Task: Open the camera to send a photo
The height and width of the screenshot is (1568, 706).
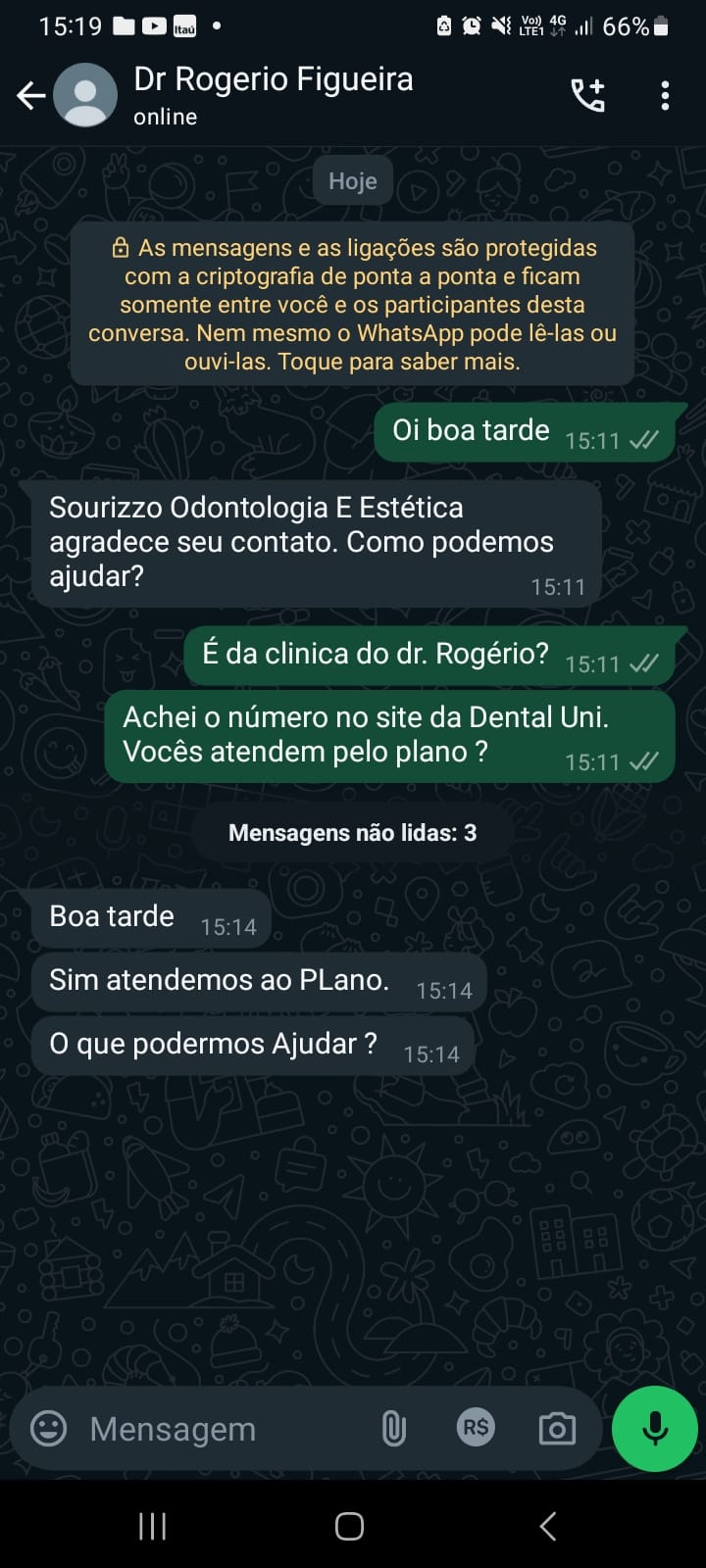Action: point(557,1429)
